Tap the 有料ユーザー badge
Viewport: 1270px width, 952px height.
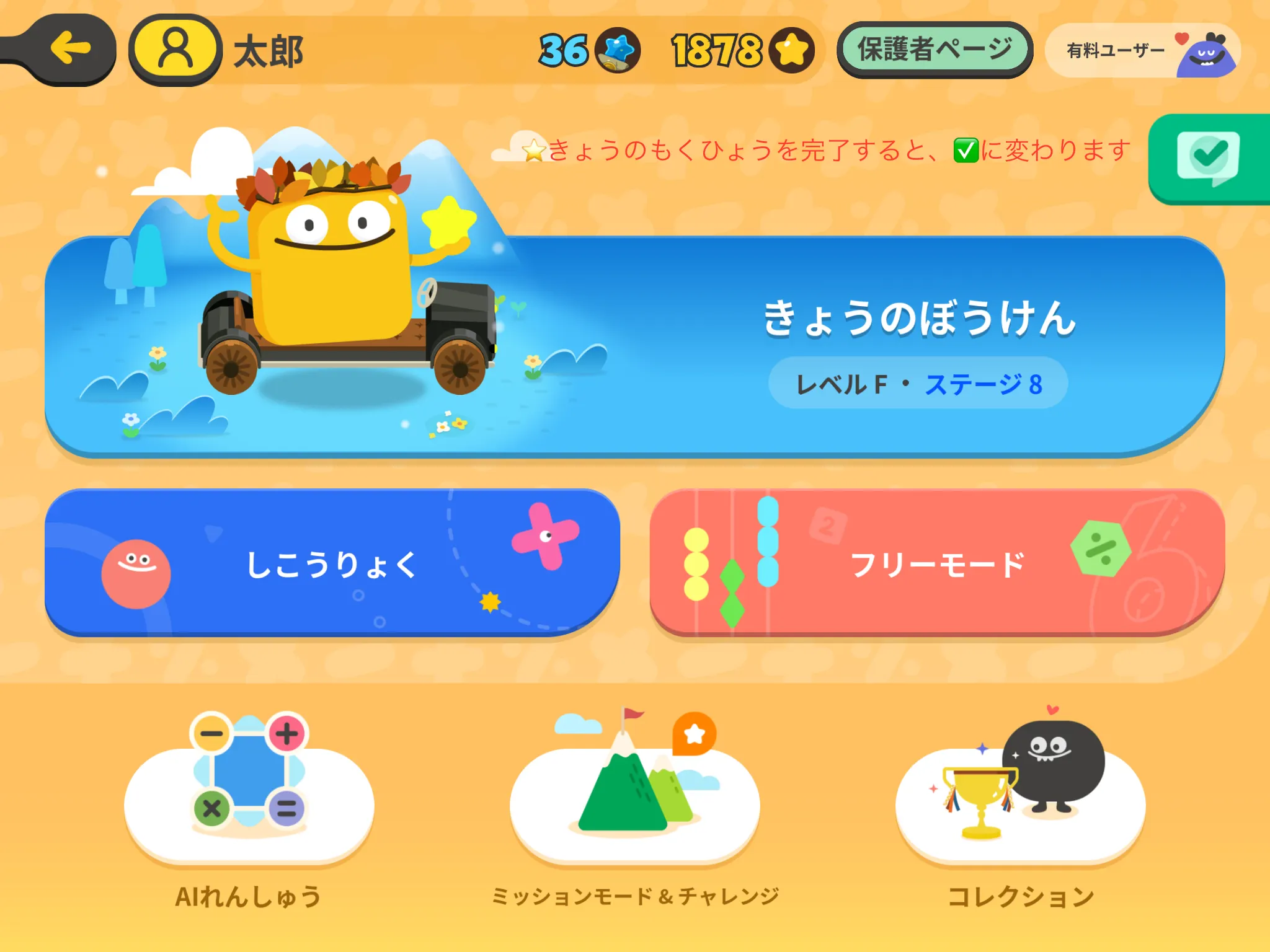(1142, 50)
